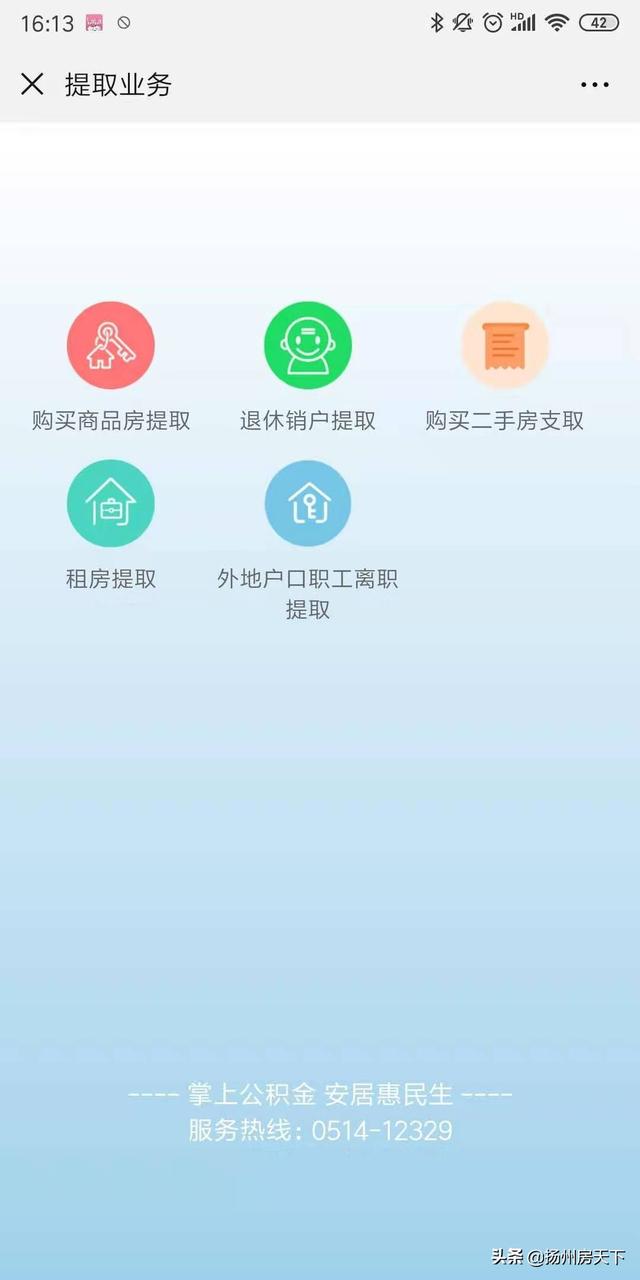Open 购买商品房提取
Screen dimensions: 640x1280
[x=110, y=346]
